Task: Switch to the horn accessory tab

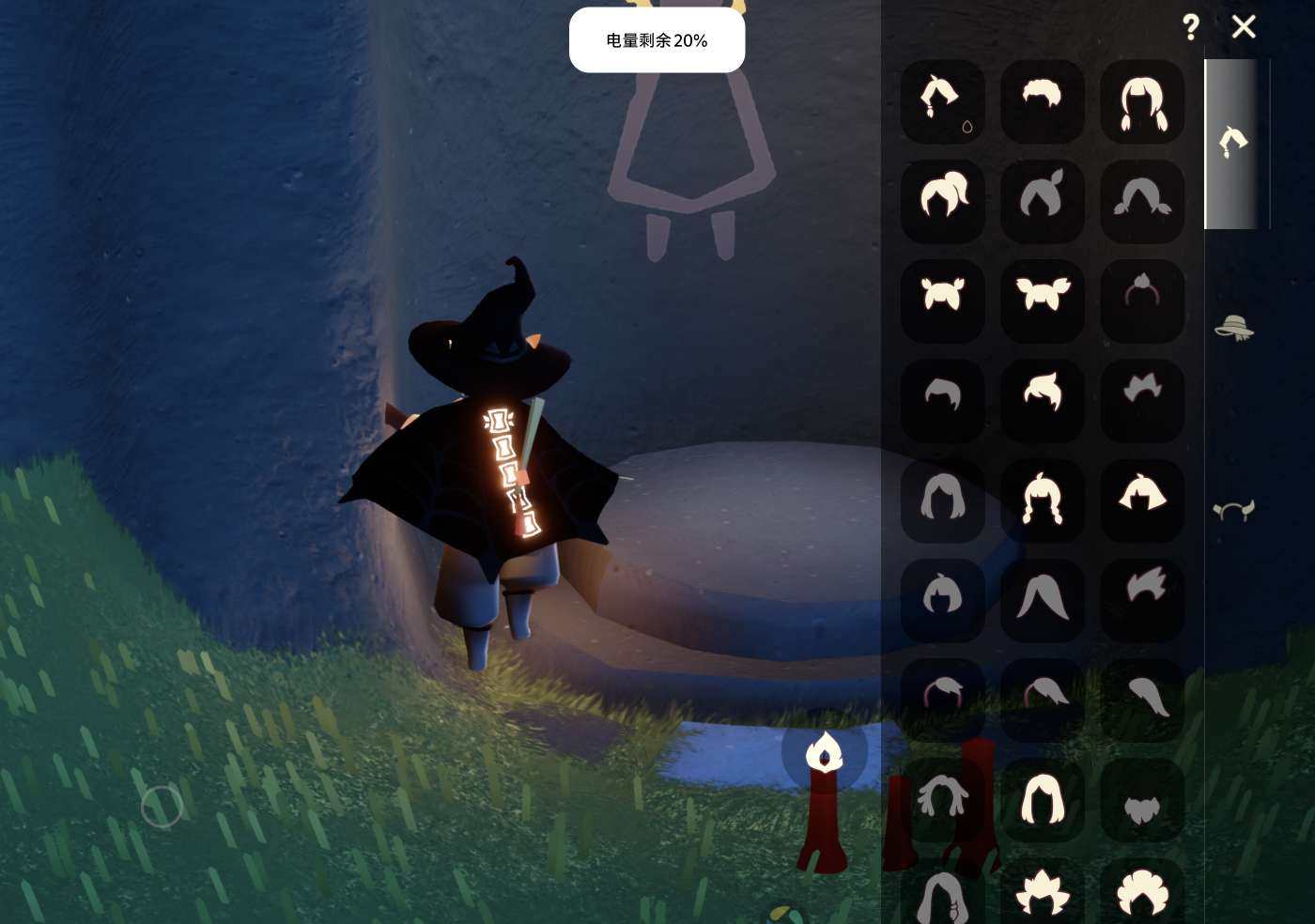Action: point(1233,510)
